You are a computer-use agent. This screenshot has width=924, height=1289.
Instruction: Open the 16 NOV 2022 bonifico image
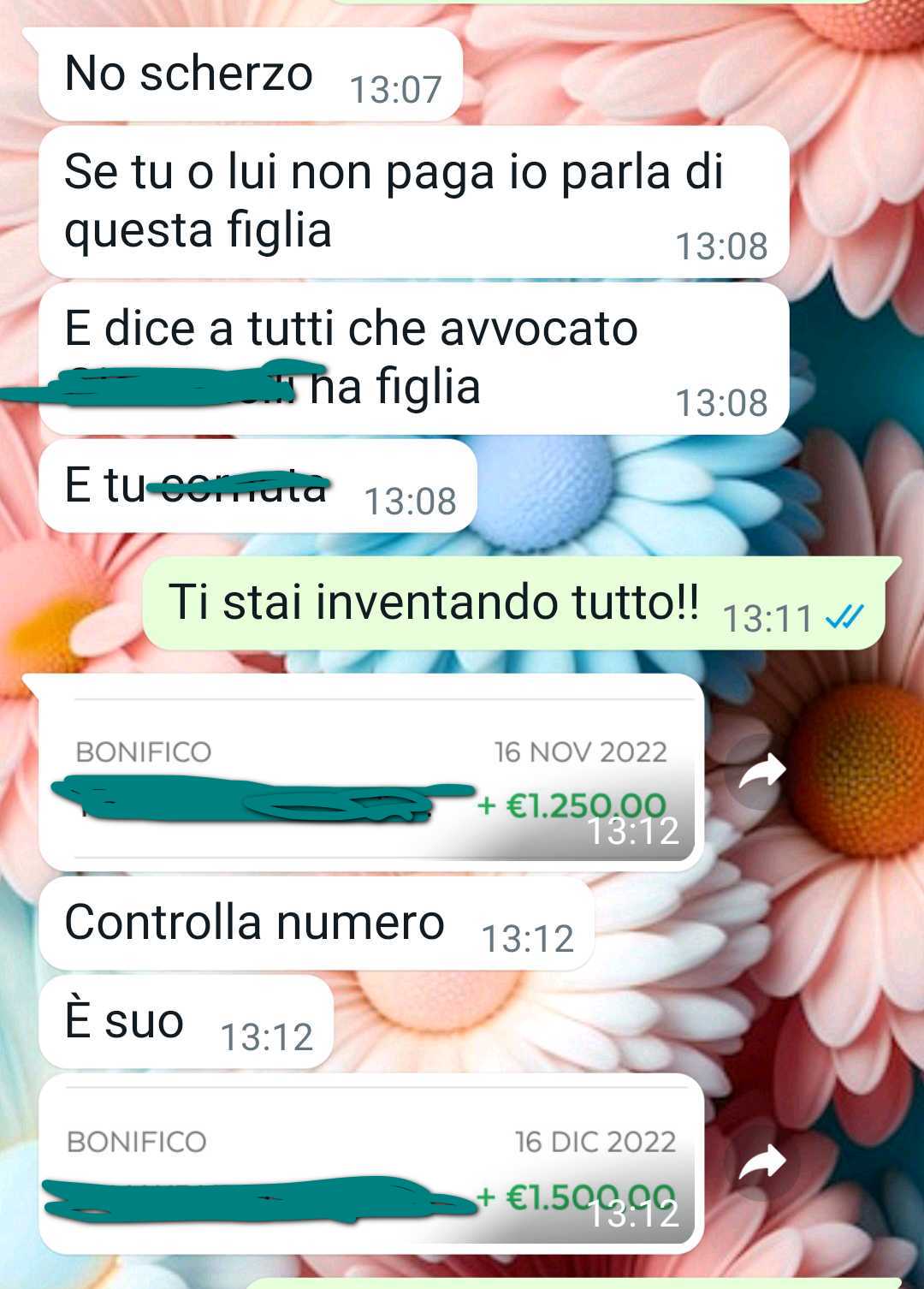371,773
